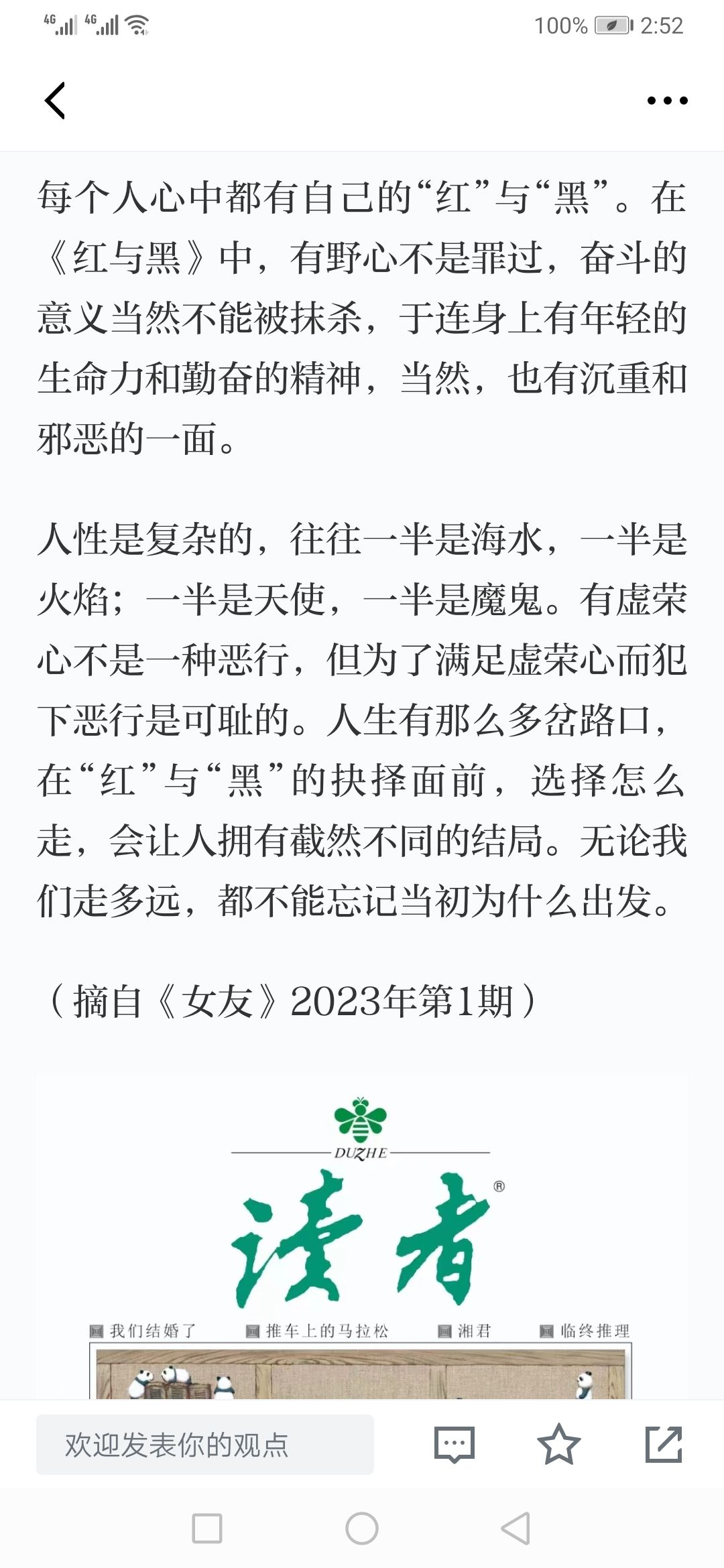
Task: Tap the comment field to share your opinion
Action: tap(205, 1444)
